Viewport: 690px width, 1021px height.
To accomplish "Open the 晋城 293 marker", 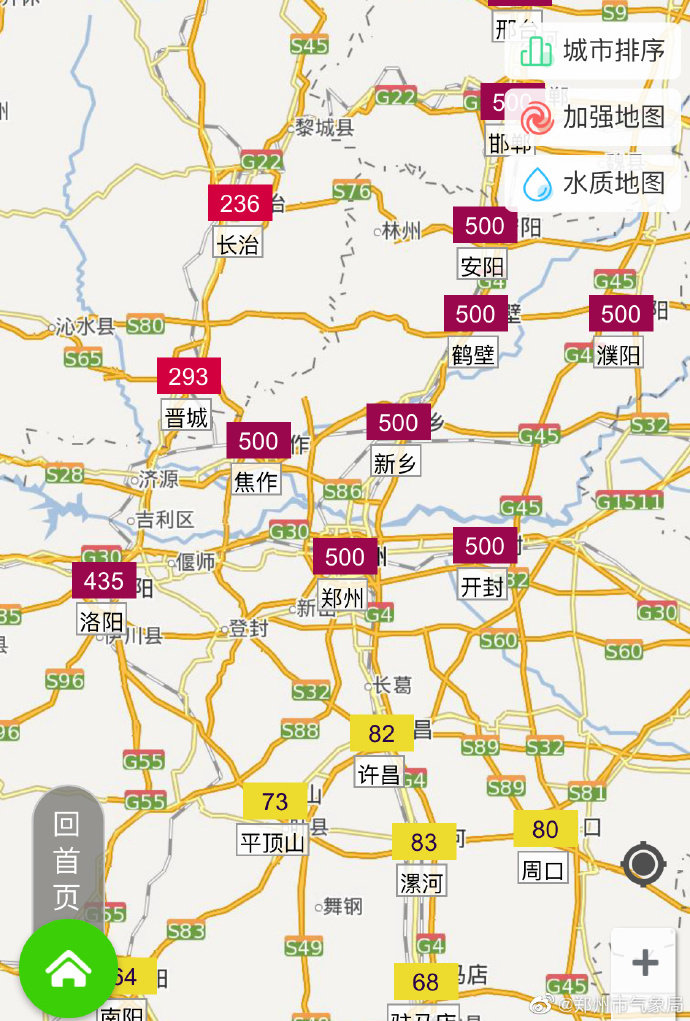I will (x=188, y=377).
